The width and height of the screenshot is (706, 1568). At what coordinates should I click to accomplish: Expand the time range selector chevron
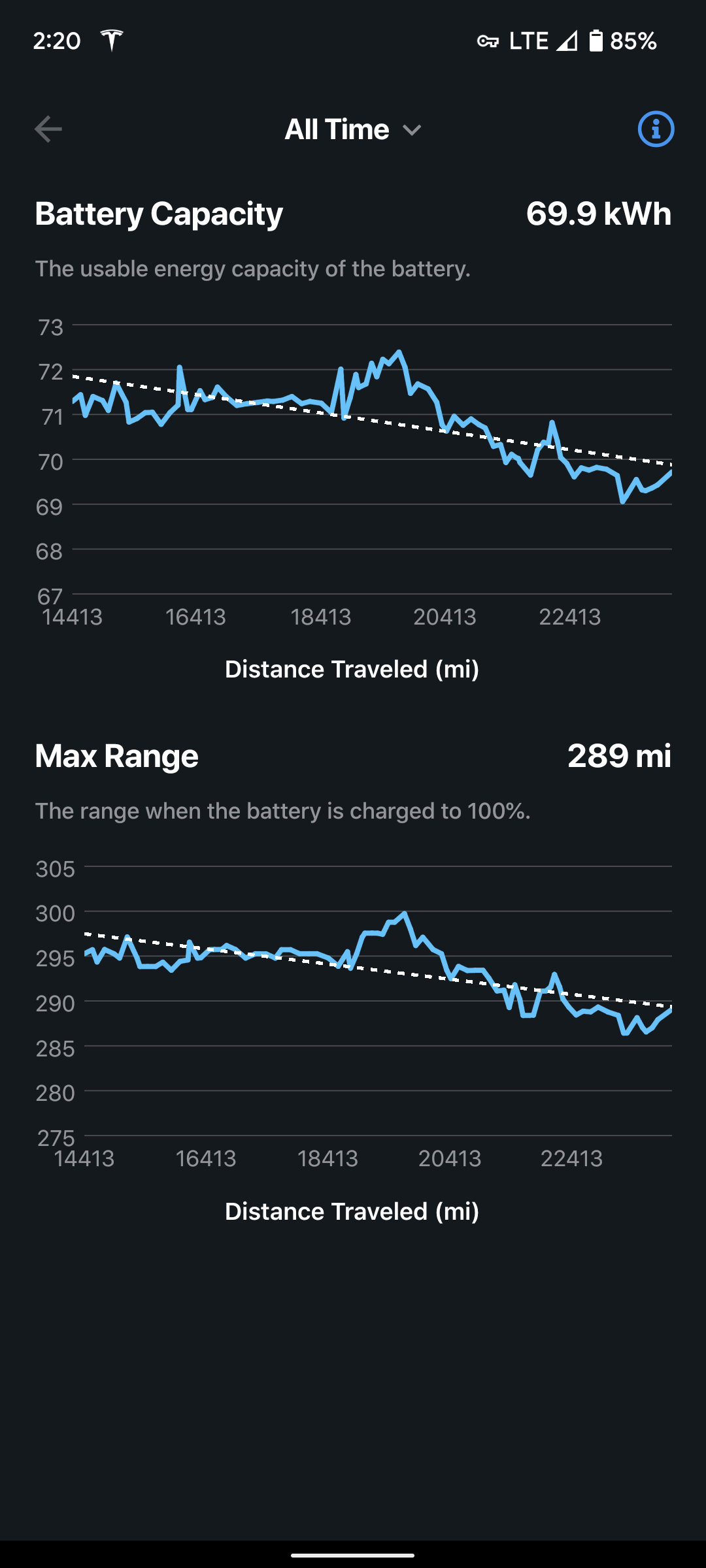tap(411, 130)
